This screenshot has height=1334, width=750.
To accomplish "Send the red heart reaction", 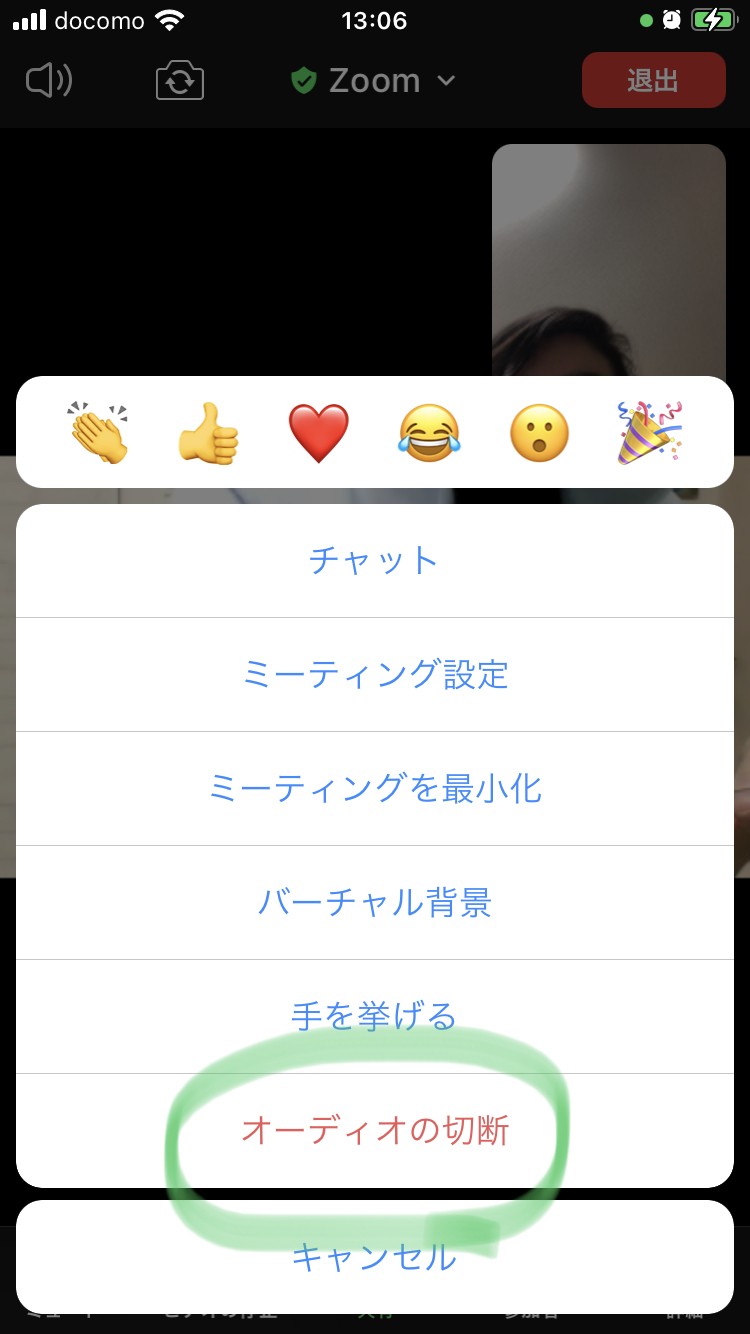I will coord(319,433).
